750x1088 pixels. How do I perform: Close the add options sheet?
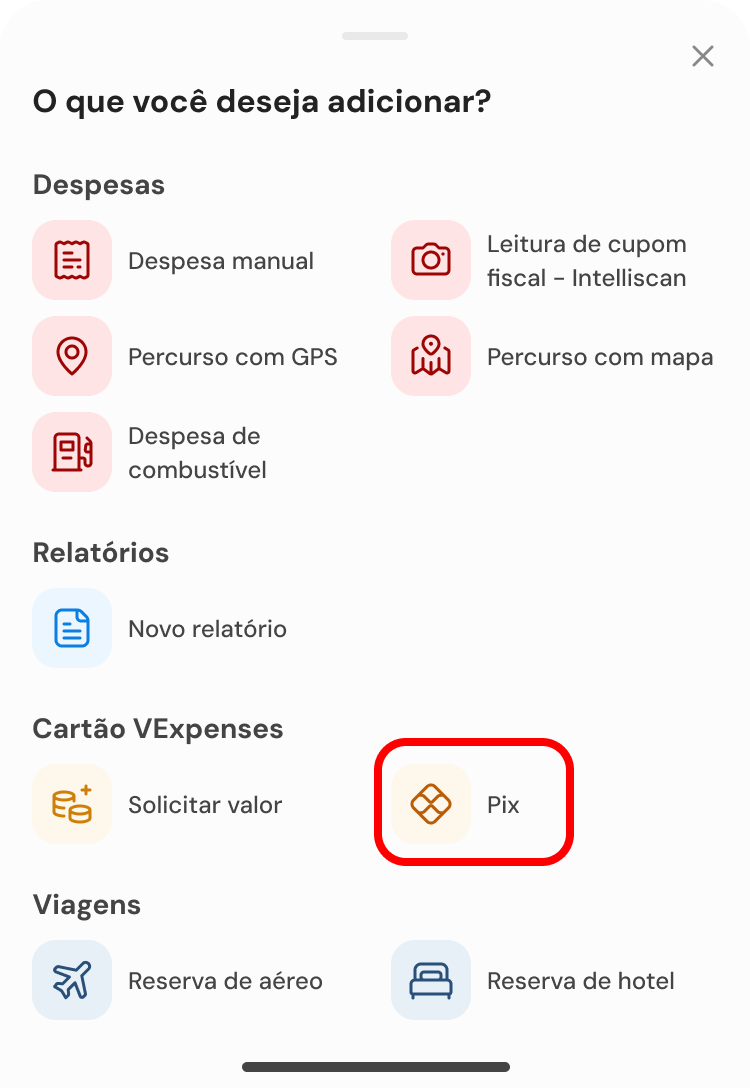tap(703, 57)
